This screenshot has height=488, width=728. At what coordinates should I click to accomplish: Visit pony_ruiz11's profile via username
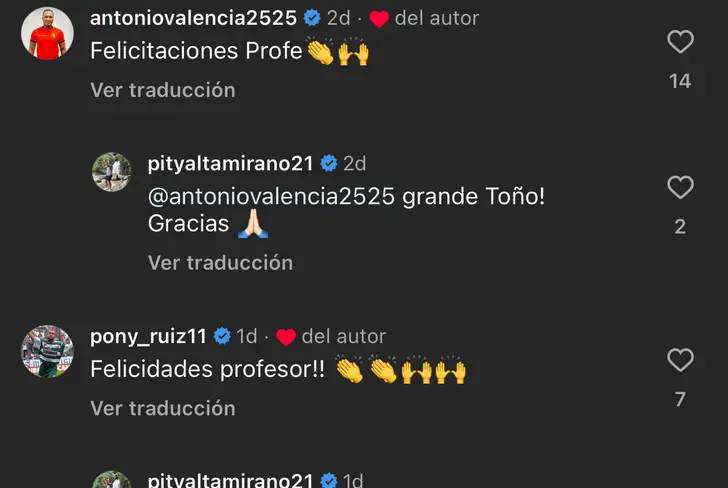click(x=146, y=336)
